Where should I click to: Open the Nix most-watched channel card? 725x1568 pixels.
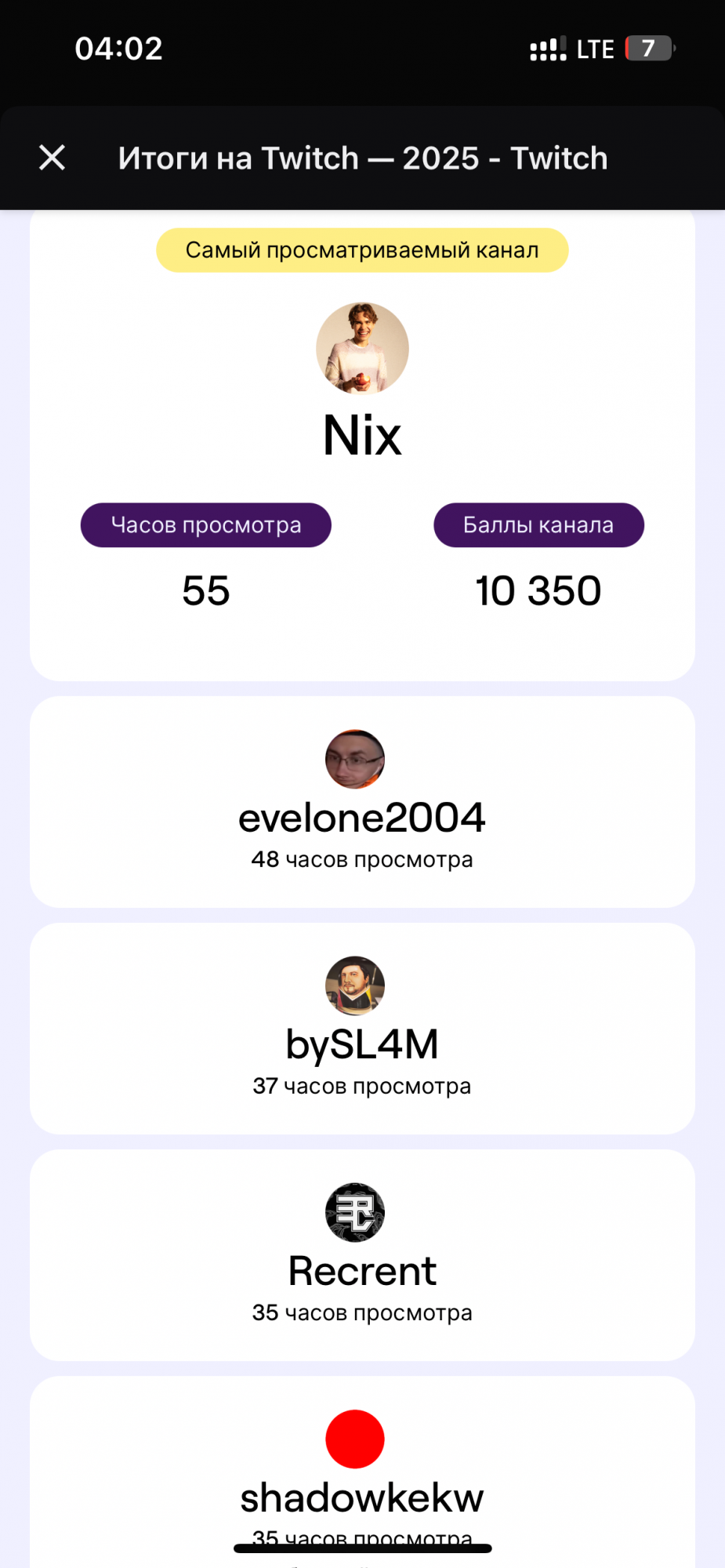coord(362,434)
